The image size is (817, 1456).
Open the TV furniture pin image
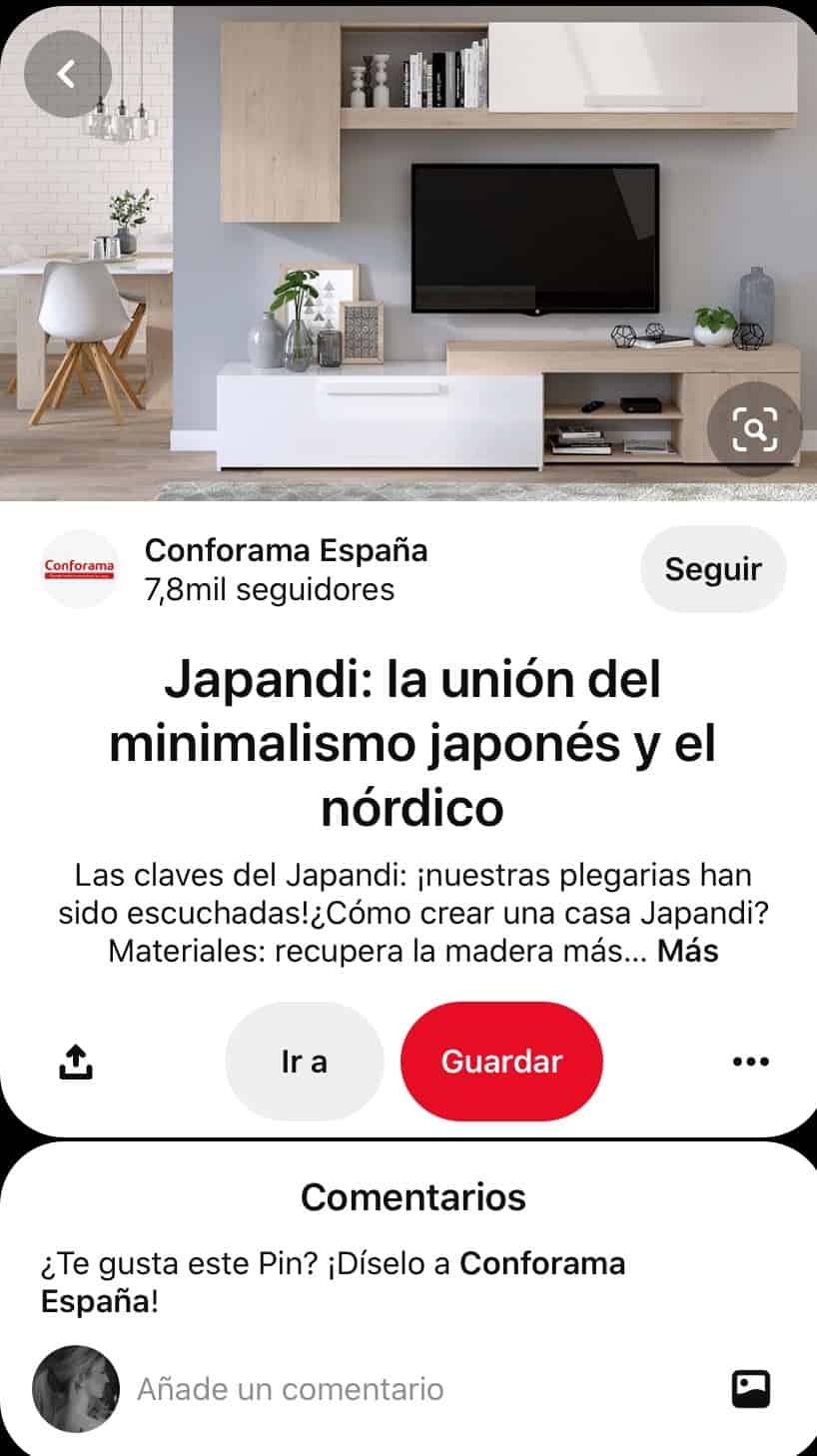pyautogui.click(x=408, y=250)
